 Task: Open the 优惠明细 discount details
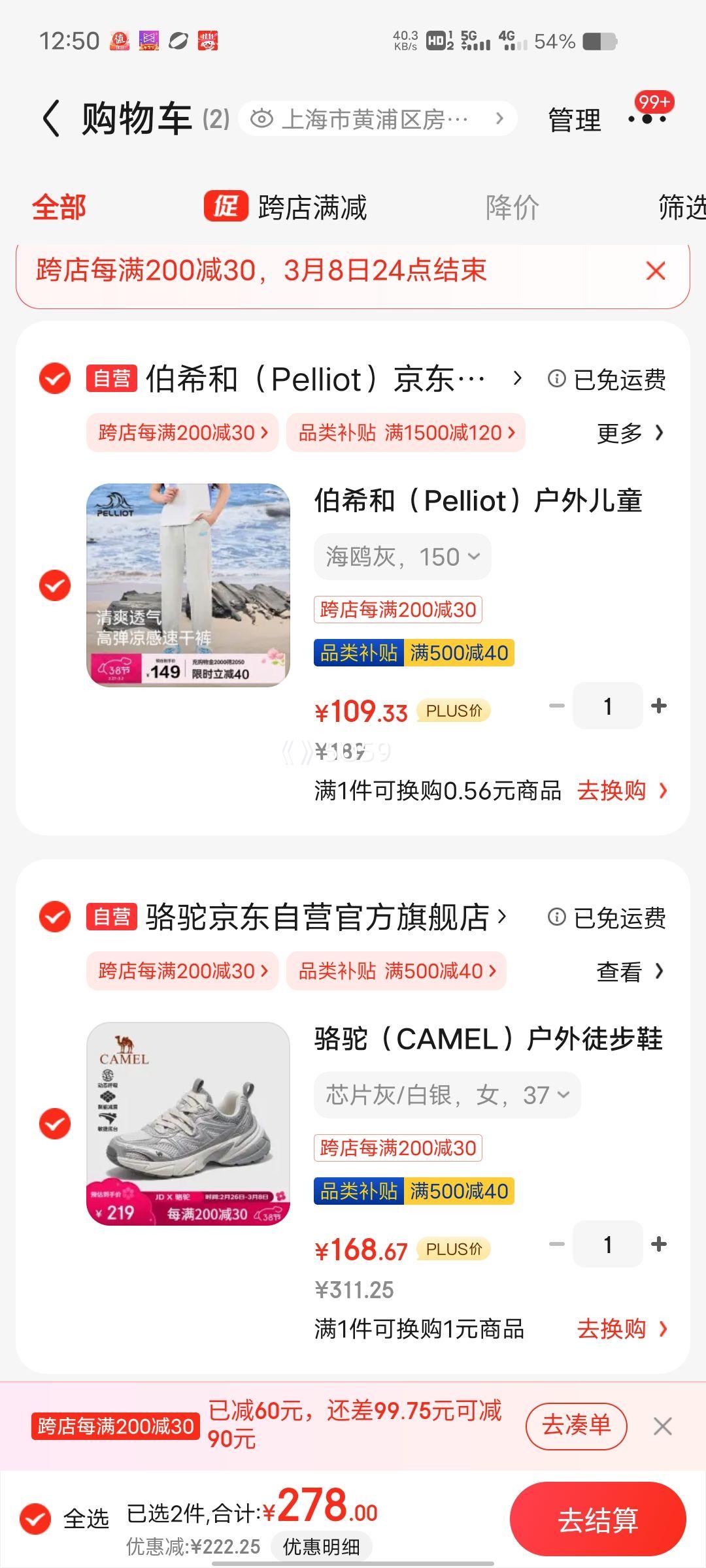tap(322, 1545)
